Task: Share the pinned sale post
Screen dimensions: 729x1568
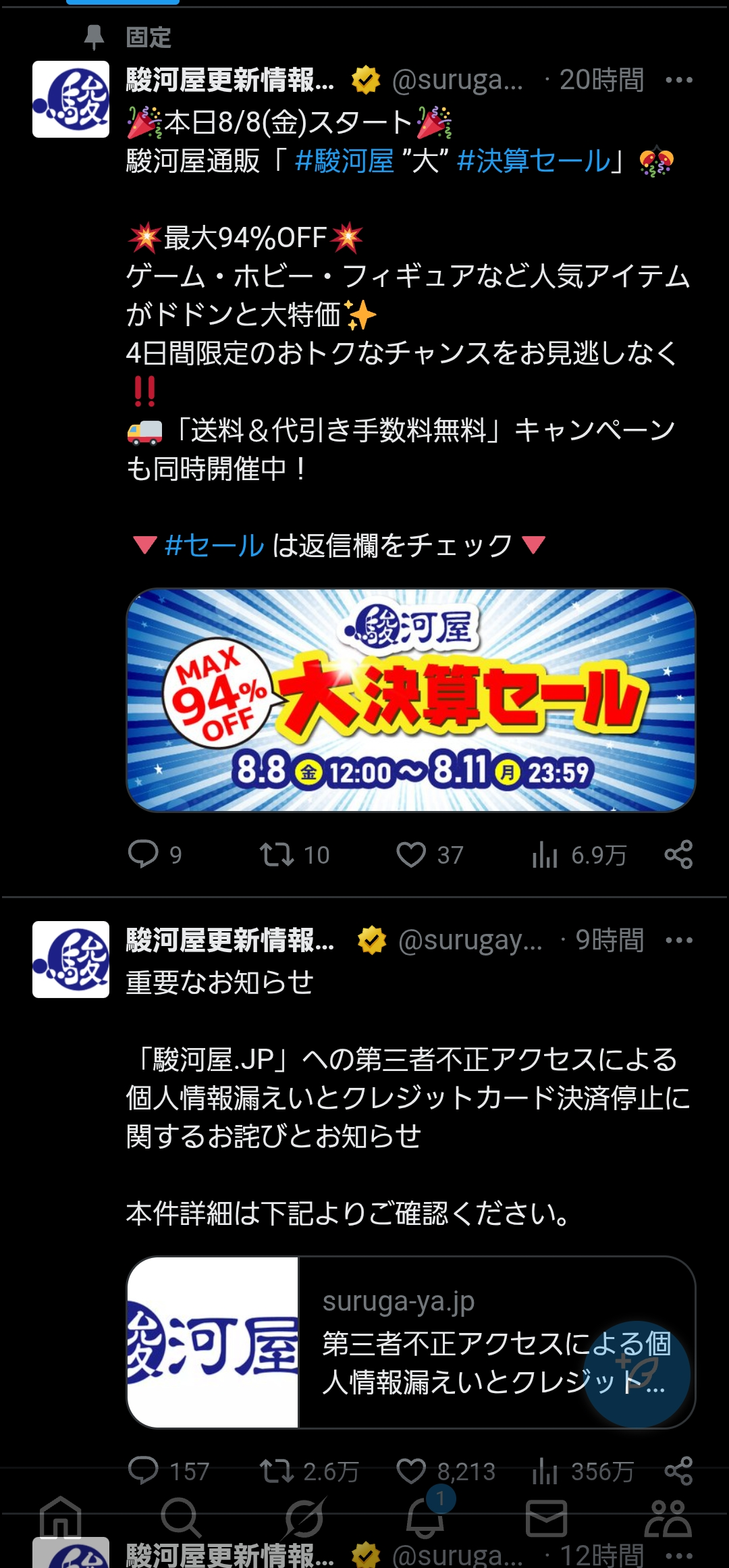Action: pyautogui.click(x=678, y=855)
